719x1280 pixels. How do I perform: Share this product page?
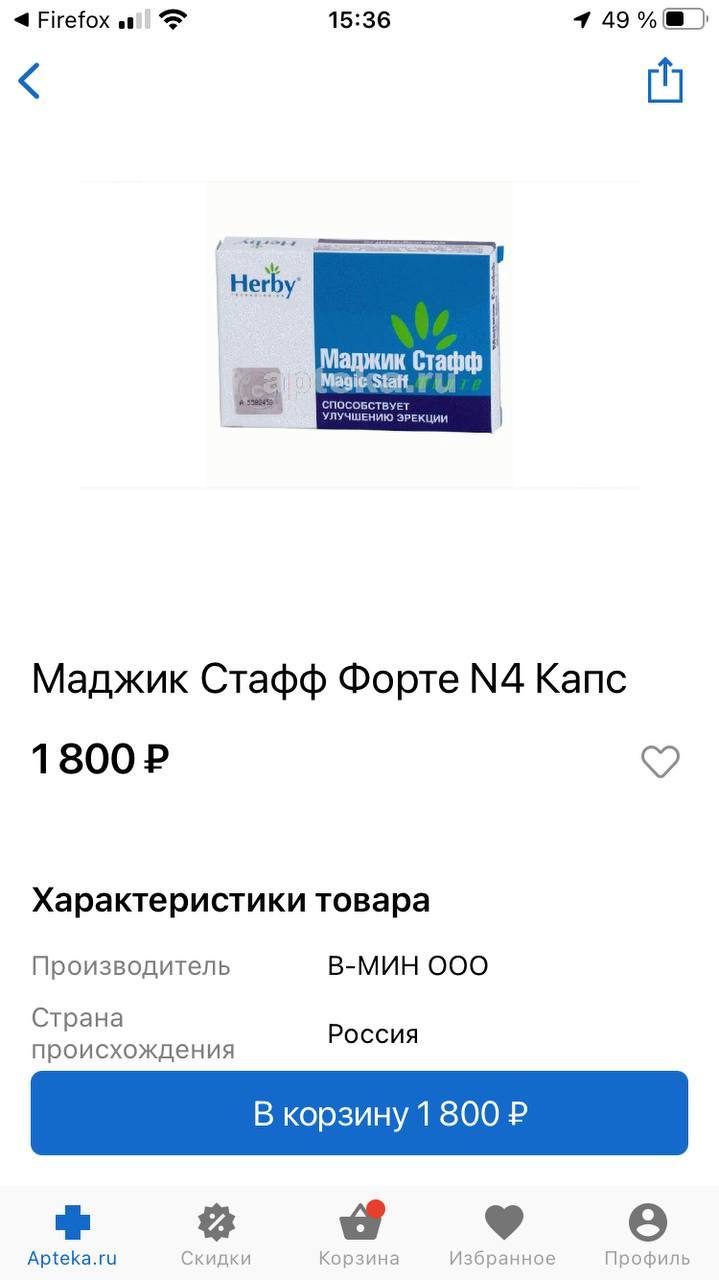click(x=665, y=80)
